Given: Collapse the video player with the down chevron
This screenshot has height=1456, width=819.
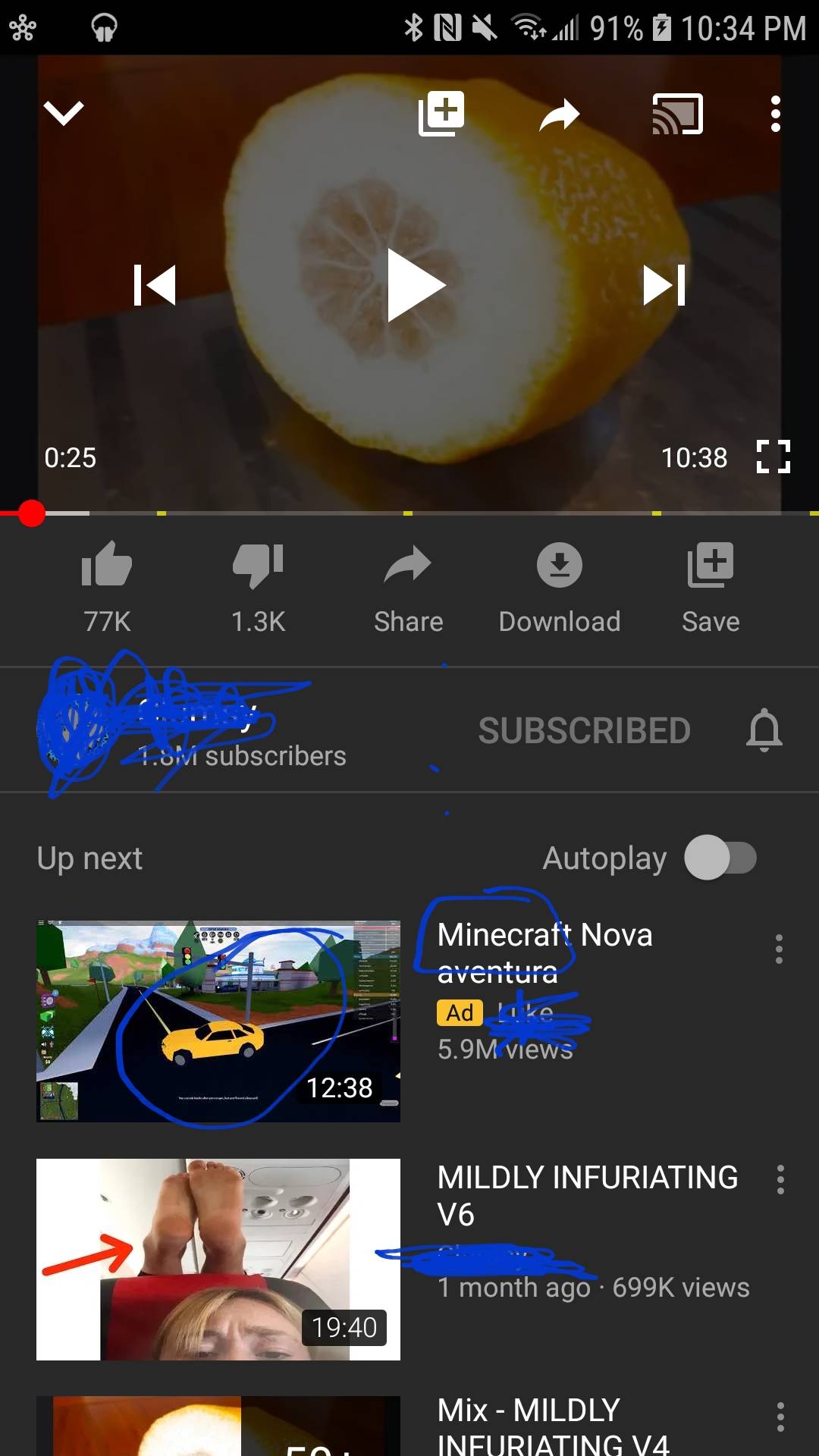Looking at the screenshot, I should click(x=64, y=112).
